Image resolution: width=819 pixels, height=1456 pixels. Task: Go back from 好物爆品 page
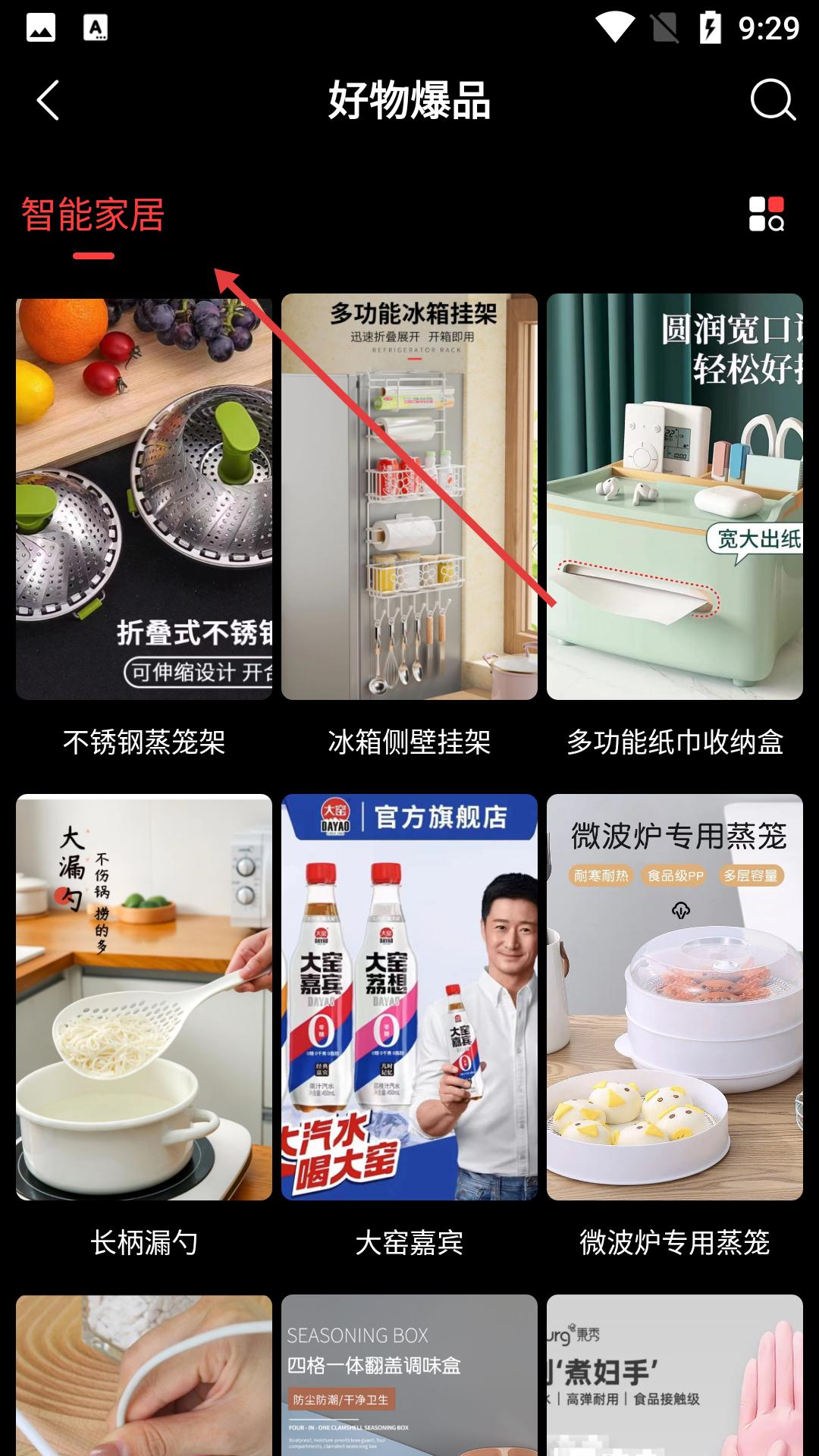[48, 101]
